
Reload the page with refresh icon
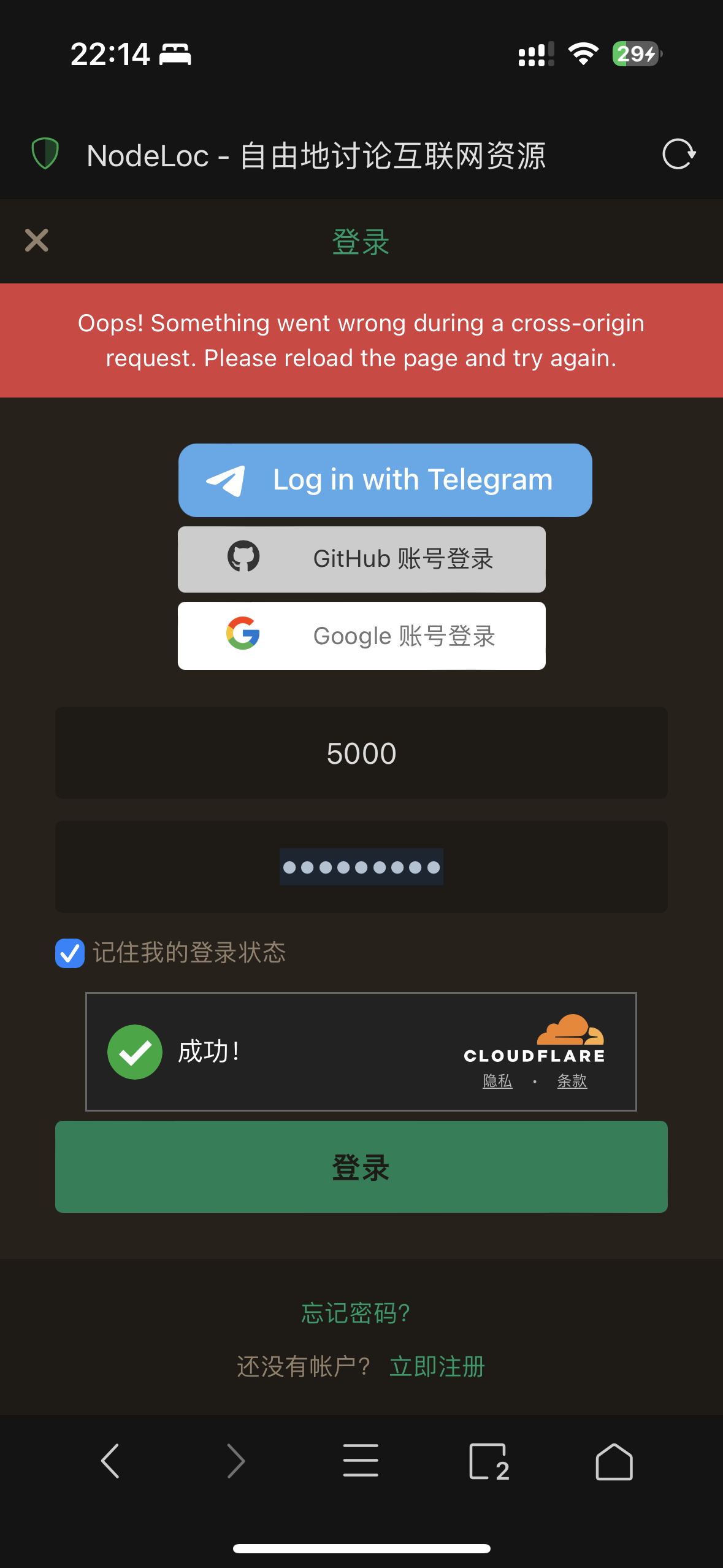tap(678, 155)
